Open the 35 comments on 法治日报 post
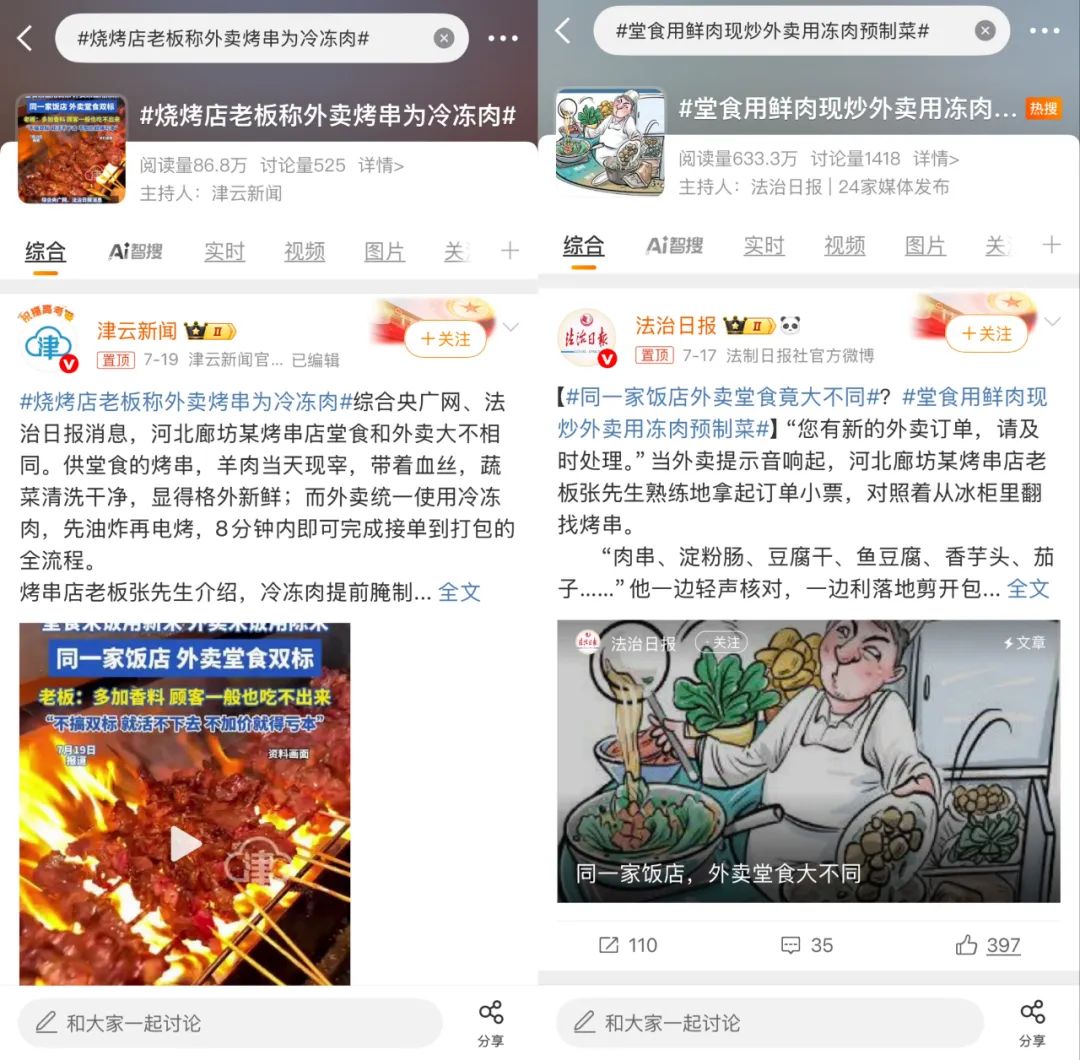Viewport: 1080px width, 1060px height. point(807,945)
